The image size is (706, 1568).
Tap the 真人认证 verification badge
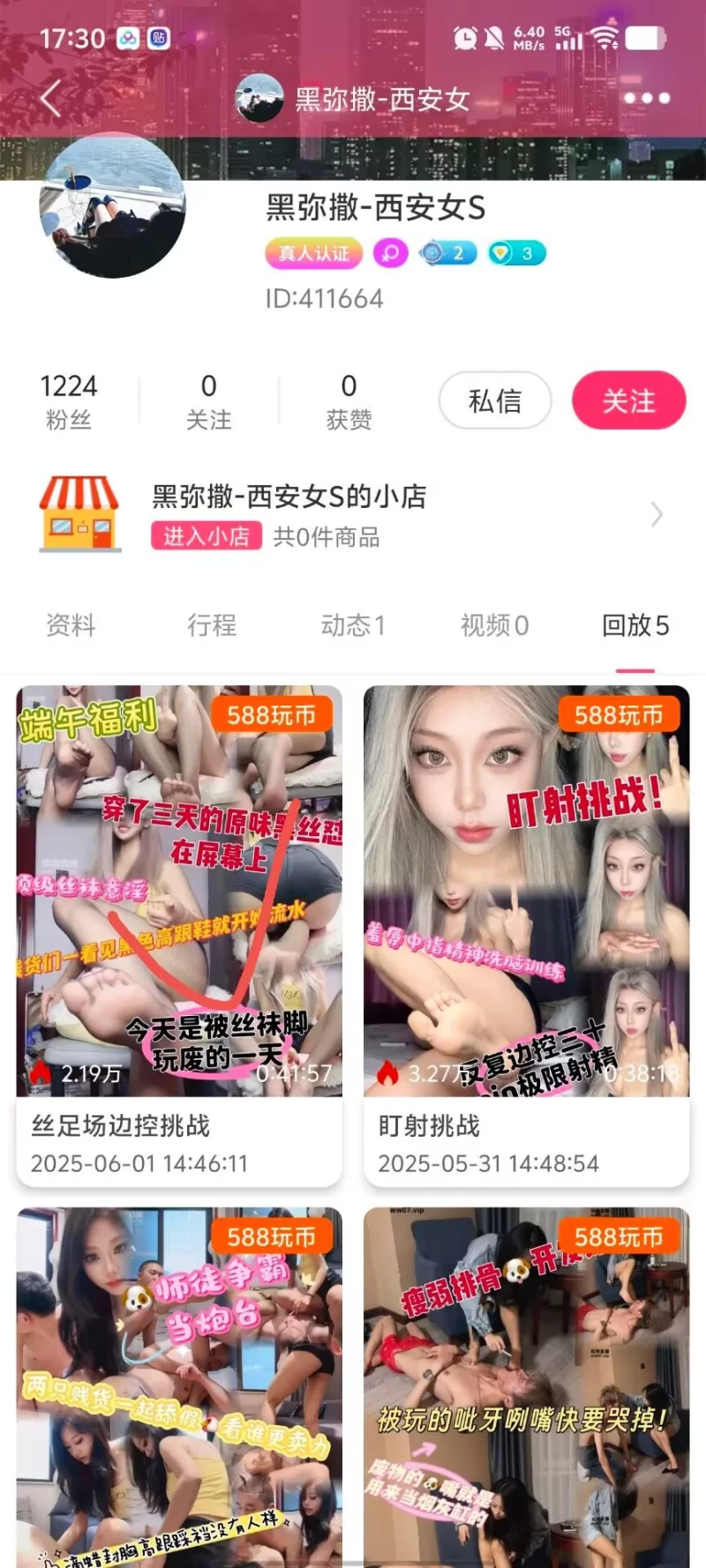pyautogui.click(x=313, y=254)
